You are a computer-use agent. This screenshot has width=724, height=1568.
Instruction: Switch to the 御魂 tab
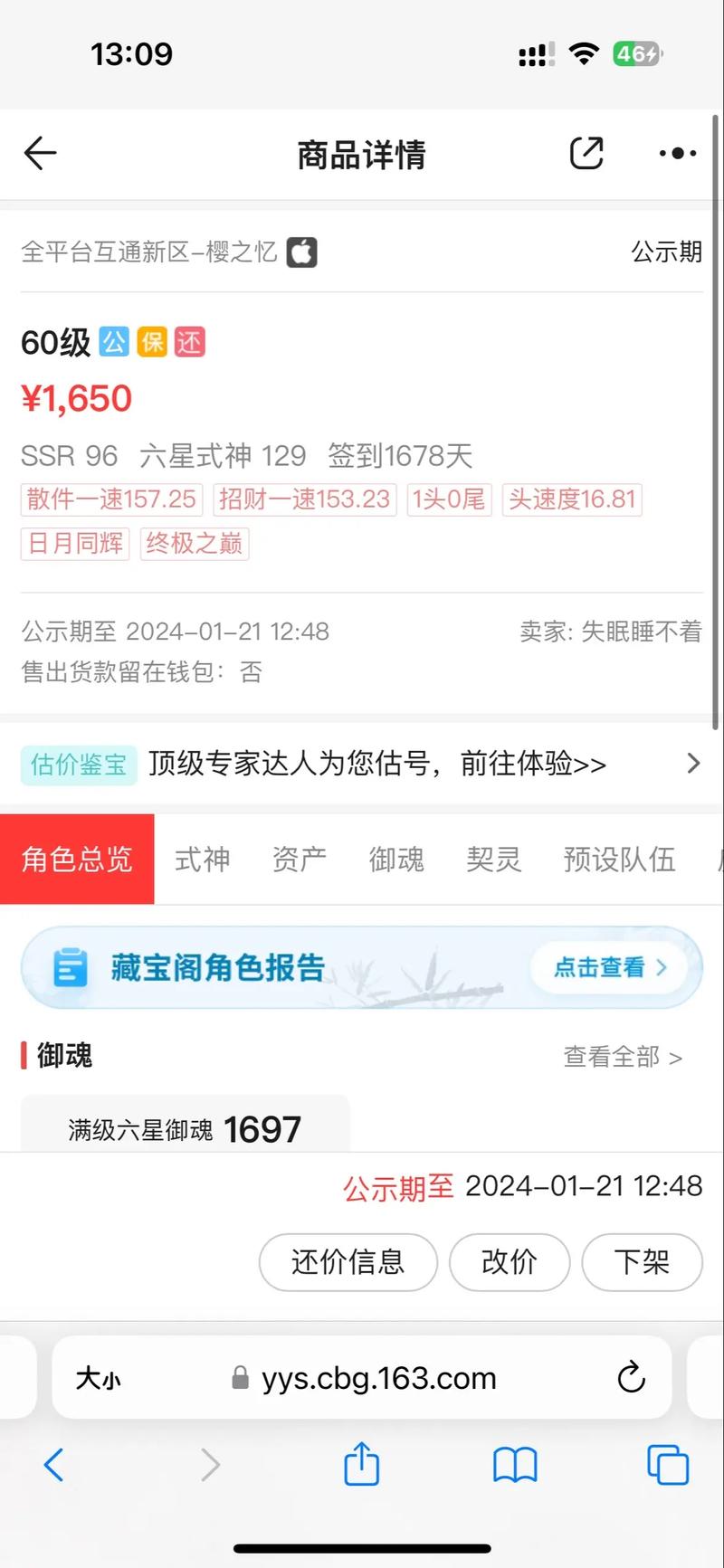coord(396,859)
